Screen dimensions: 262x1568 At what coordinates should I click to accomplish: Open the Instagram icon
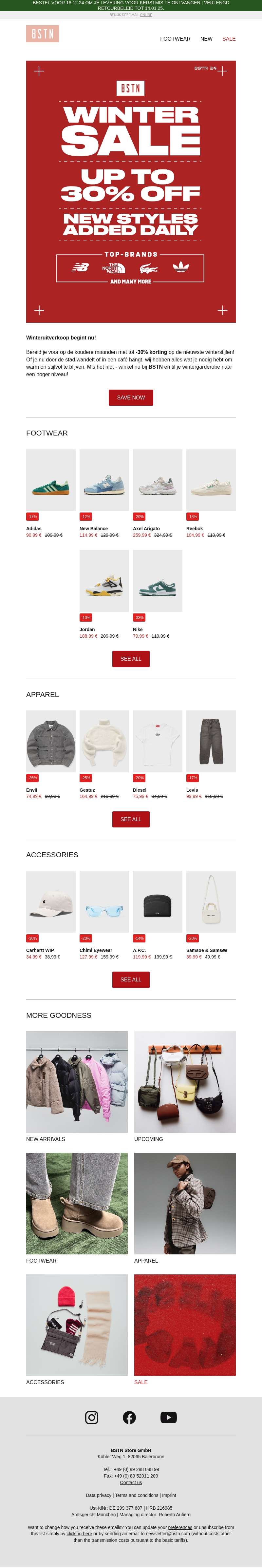pyautogui.click(x=92, y=1417)
